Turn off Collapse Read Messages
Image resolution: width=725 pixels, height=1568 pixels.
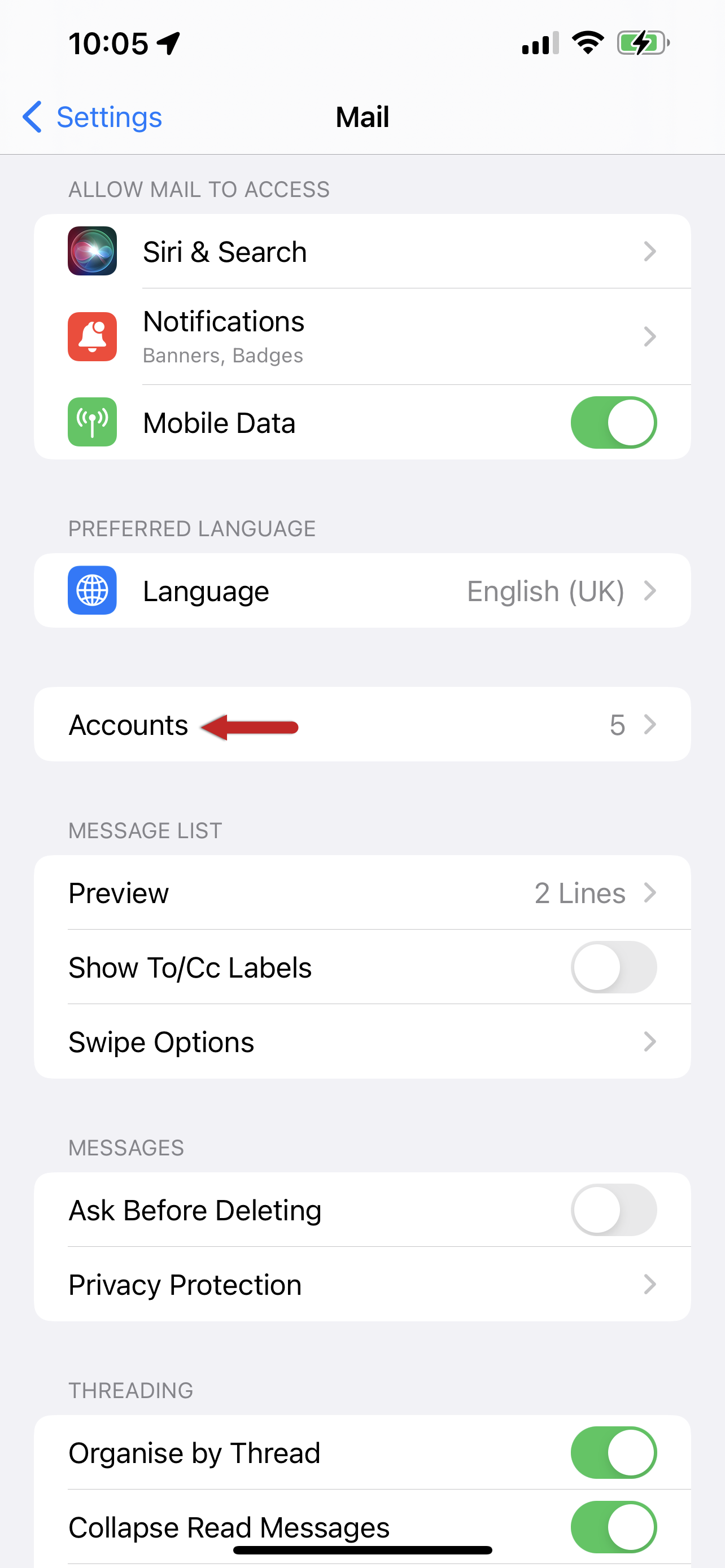click(x=613, y=1527)
